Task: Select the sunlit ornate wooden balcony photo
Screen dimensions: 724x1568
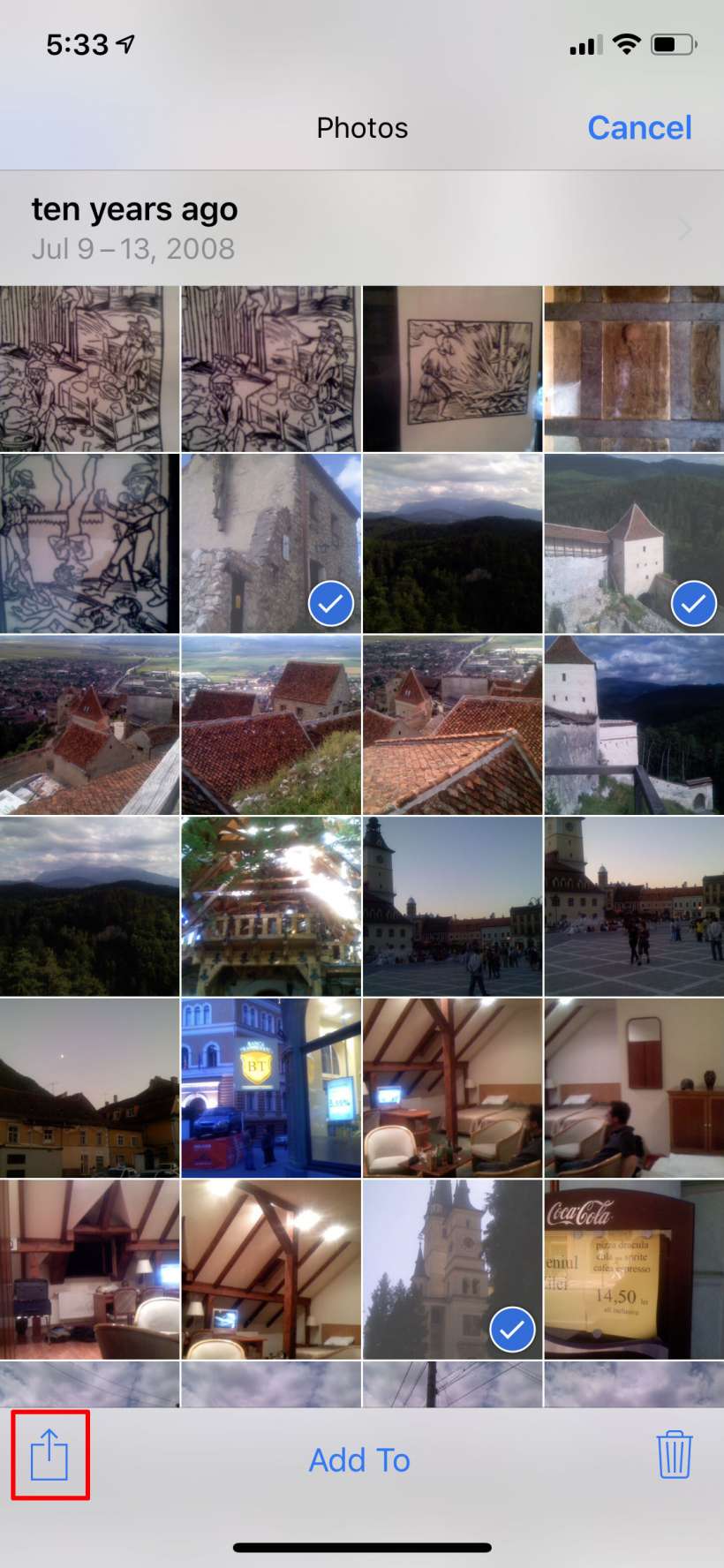Action: click(x=271, y=906)
